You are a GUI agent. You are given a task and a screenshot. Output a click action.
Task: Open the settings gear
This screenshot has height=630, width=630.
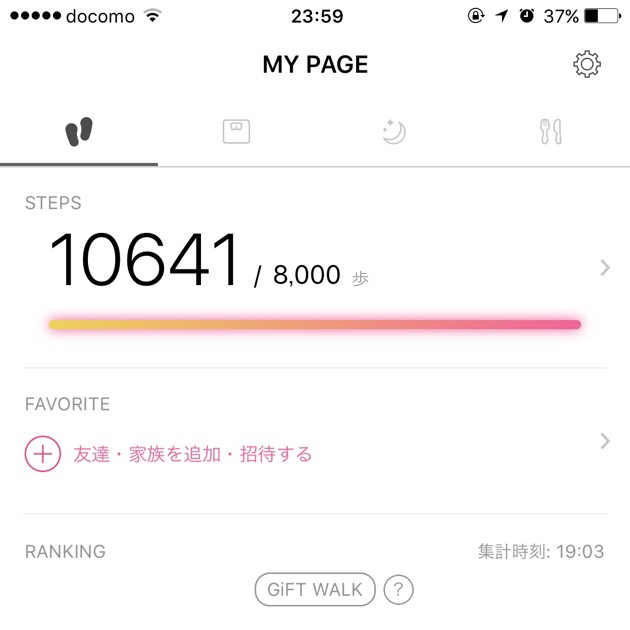coord(587,65)
